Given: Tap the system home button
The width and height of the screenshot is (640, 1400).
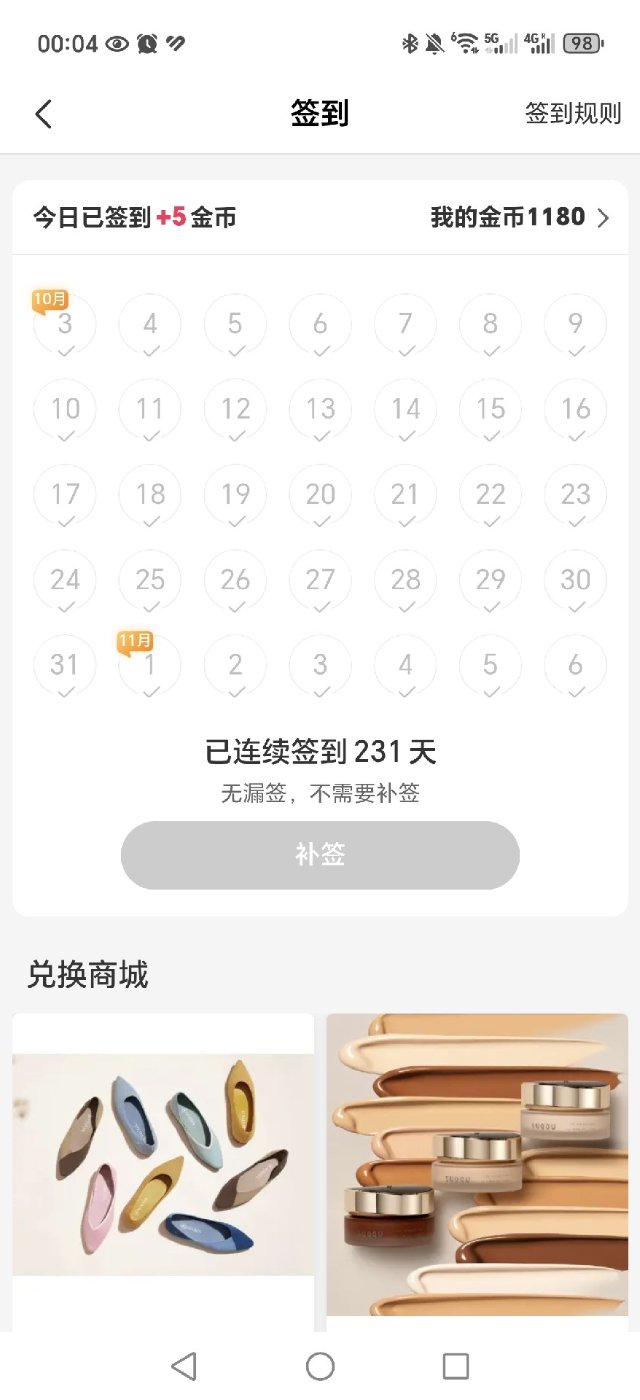Looking at the screenshot, I should tap(320, 1366).
